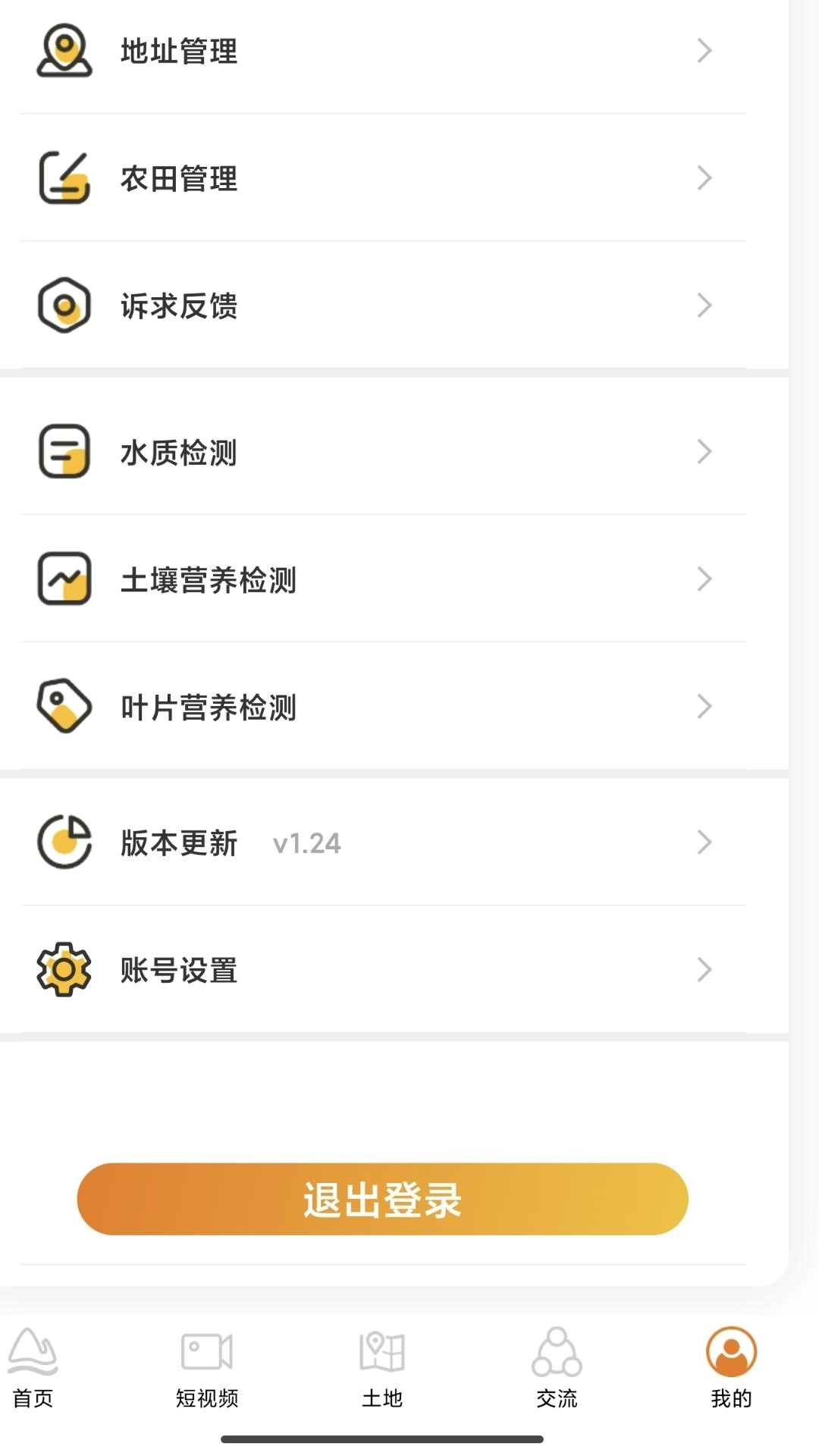Viewport: 819px width, 1456px height.
Task: Click the 土壤营养检测 disclosure arrow
Action: pyautogui.click(x=705, y=580)
